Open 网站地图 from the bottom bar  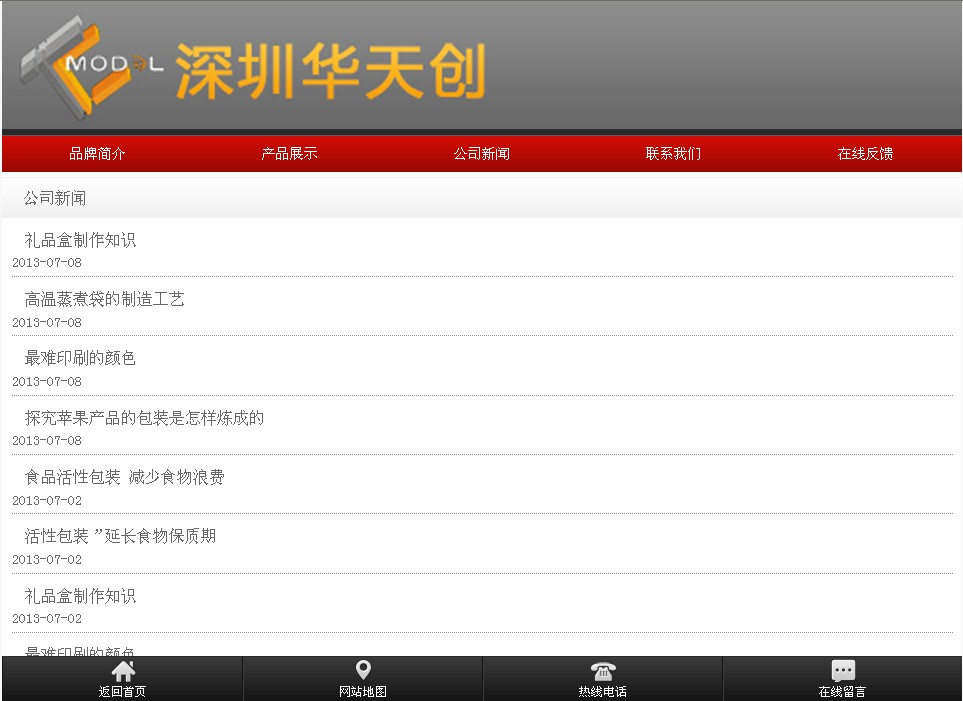363,679
